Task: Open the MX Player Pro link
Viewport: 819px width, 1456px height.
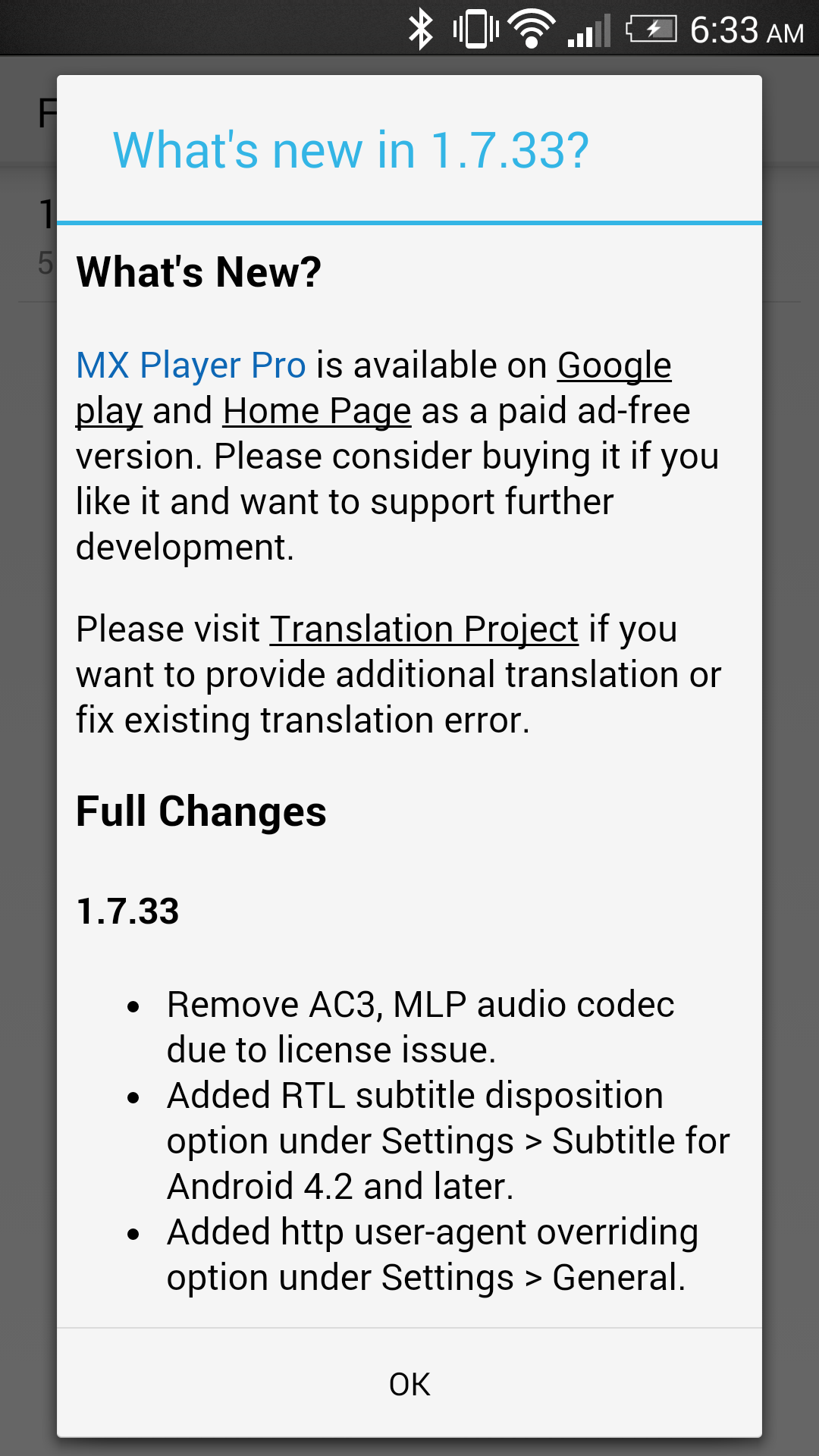Action: [191, 366]
